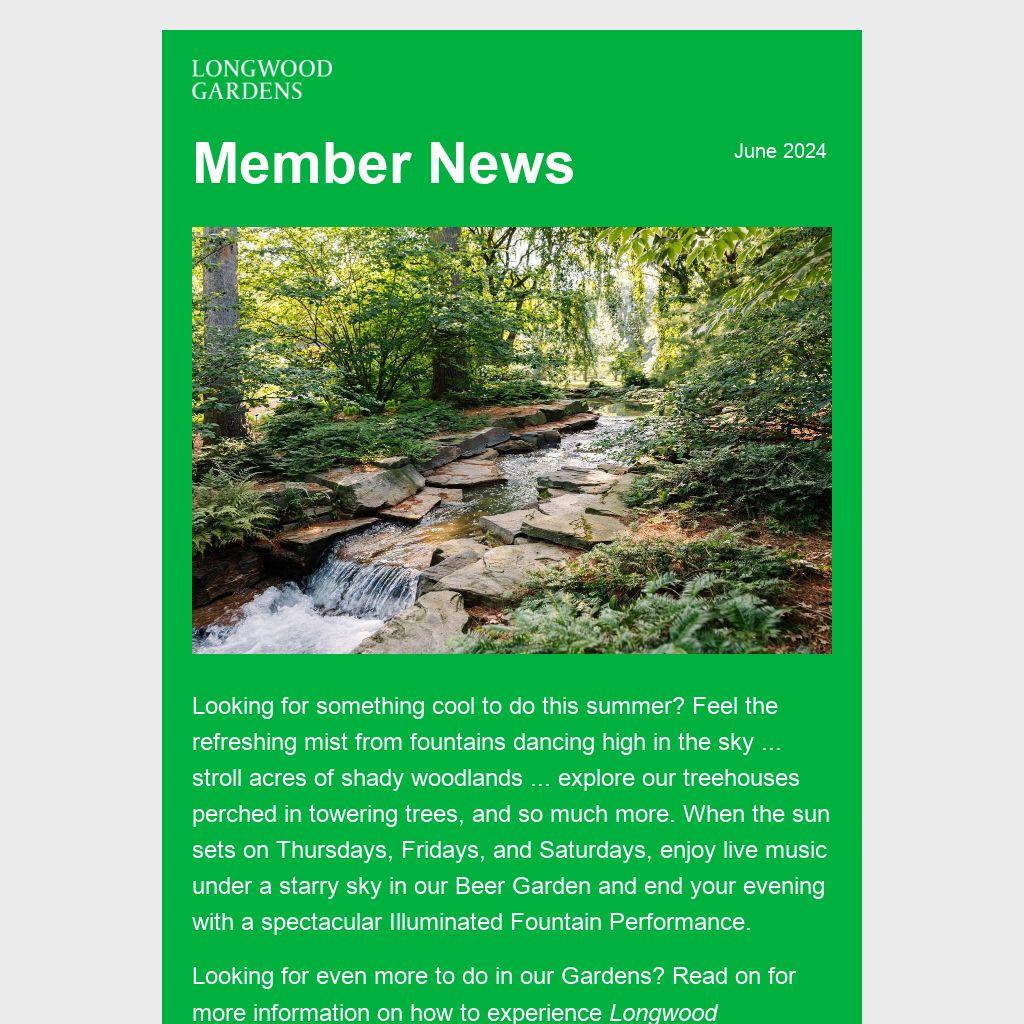Open the woodland stream hero image
The width and height of the screenshot is (1024, 1024).
coord(512,440)
